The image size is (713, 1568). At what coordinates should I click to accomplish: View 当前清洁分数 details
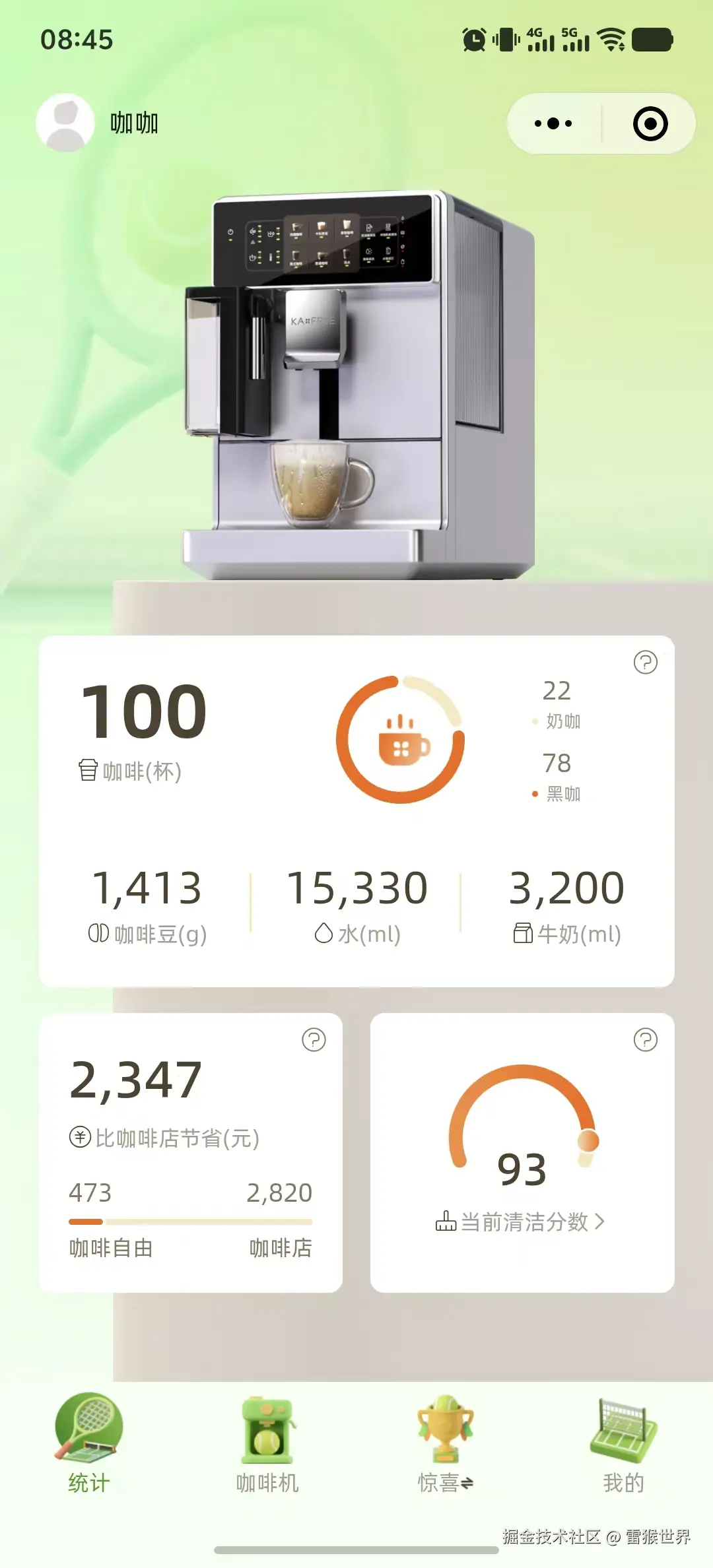(x=522, y=1222)
